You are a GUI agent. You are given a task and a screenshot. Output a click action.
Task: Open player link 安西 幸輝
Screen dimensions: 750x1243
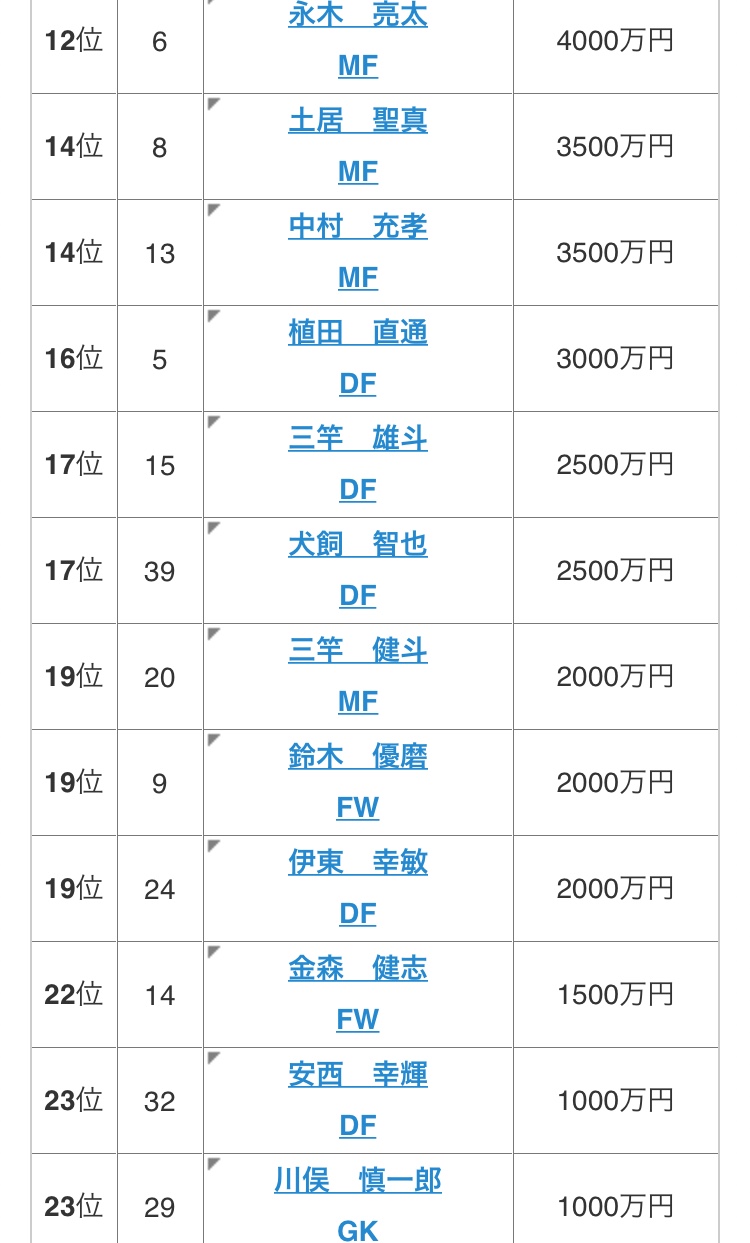[358, 1075]
